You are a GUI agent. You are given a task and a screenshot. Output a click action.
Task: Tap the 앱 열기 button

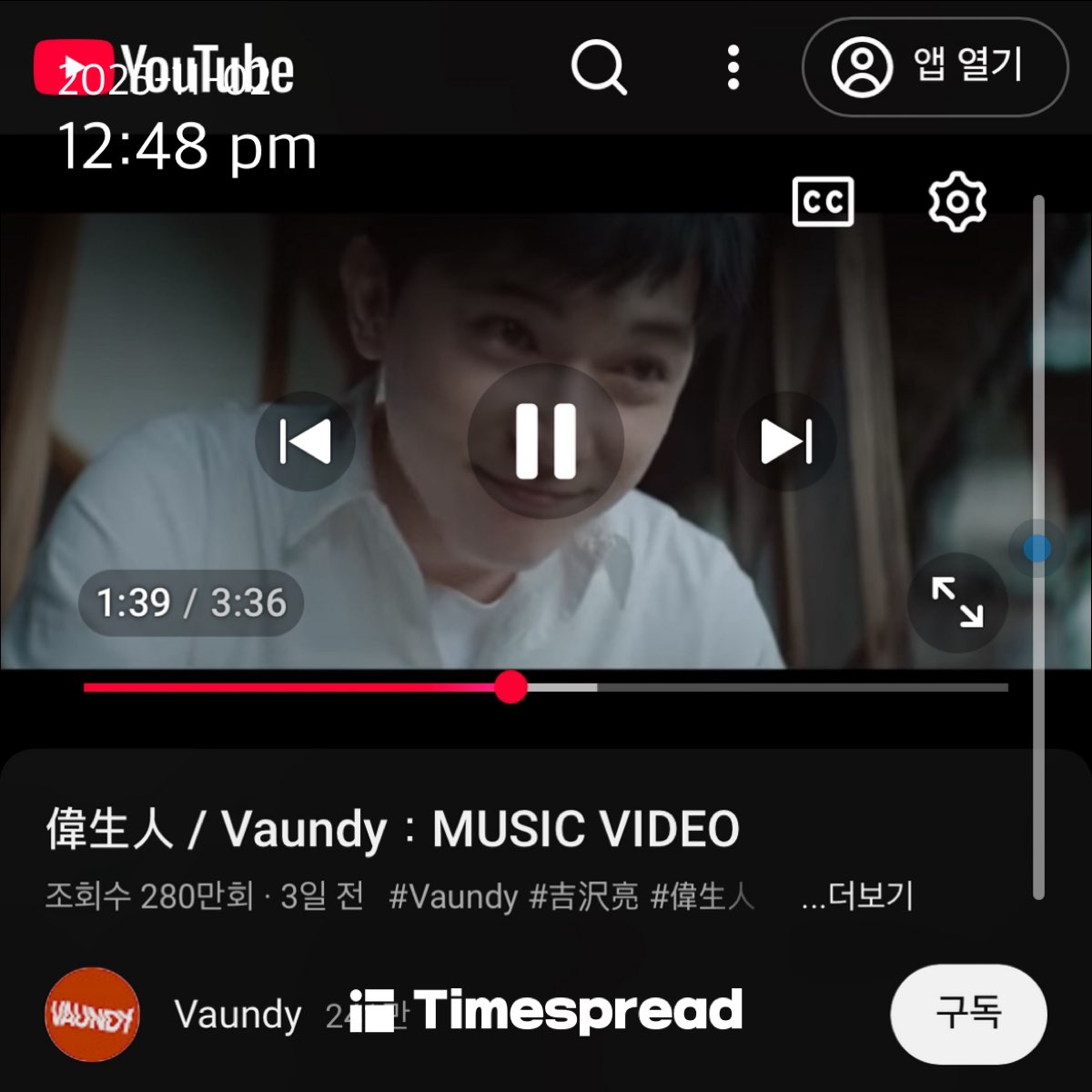point(935,67)
